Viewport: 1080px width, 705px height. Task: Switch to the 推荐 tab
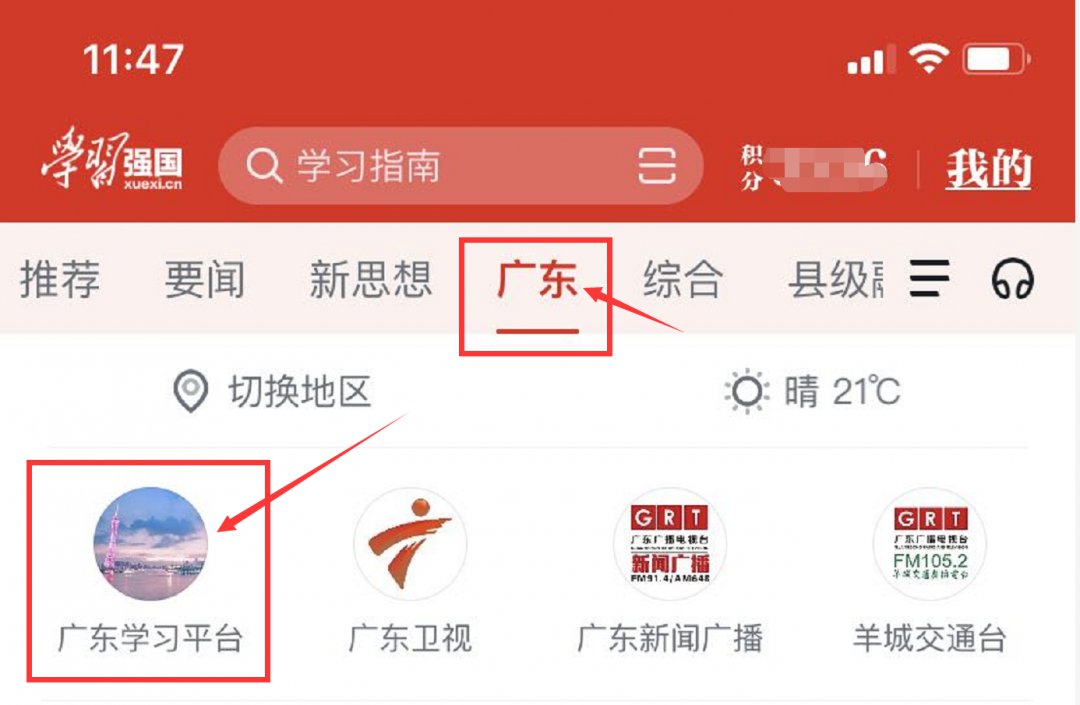coord(60,280)
